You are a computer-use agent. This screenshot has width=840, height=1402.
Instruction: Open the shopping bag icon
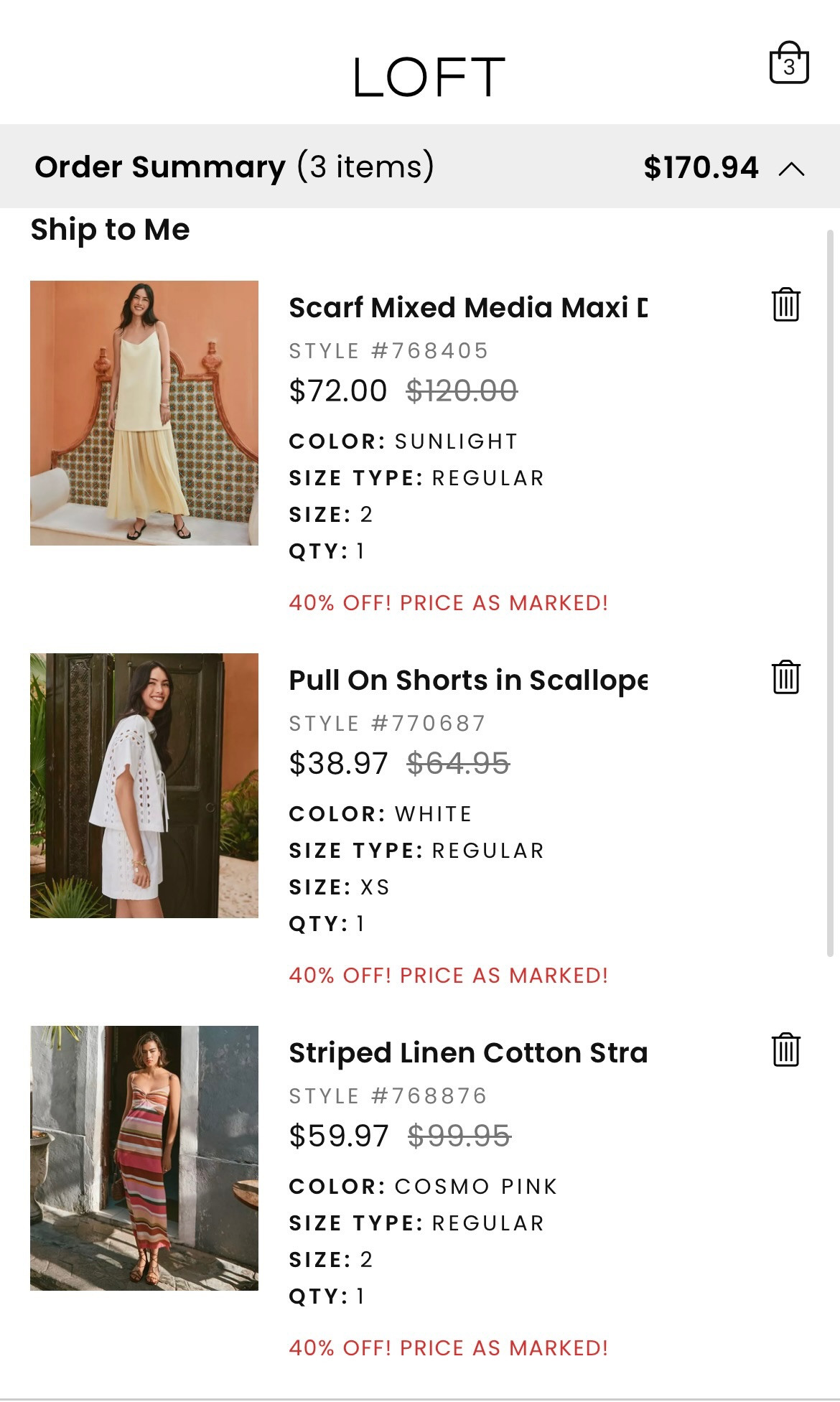click(x=788, y=65)
